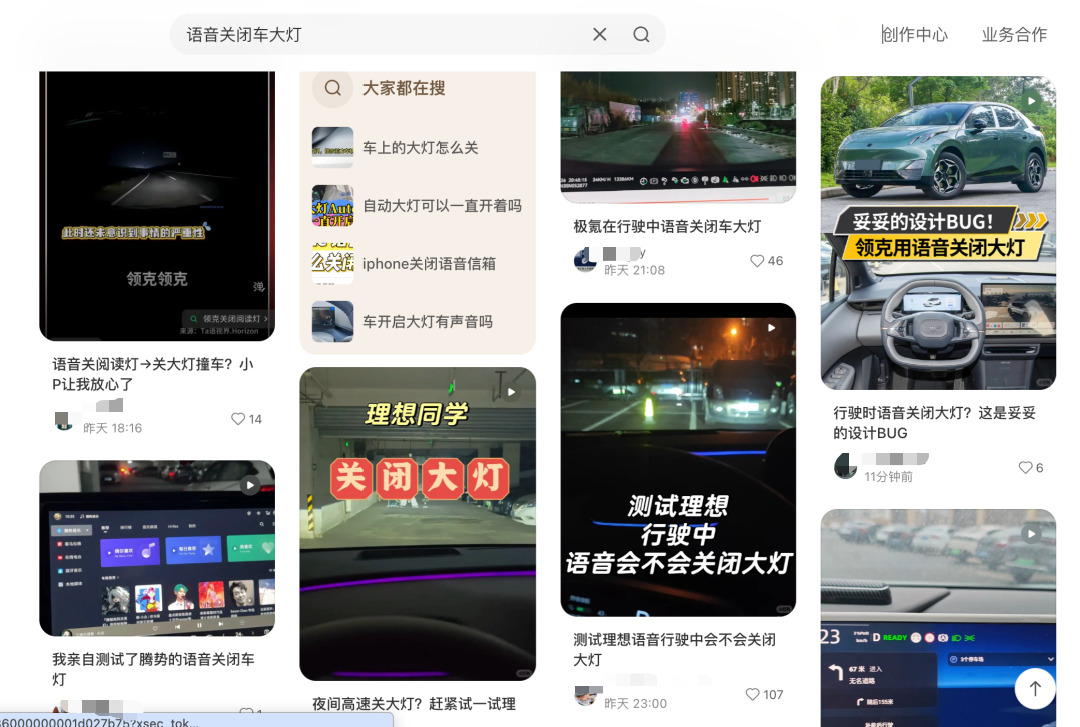The width and height of the screenshot is (1080, 727).
Task: Tap the magnifier icon to run search
Action: pos(641,34)
